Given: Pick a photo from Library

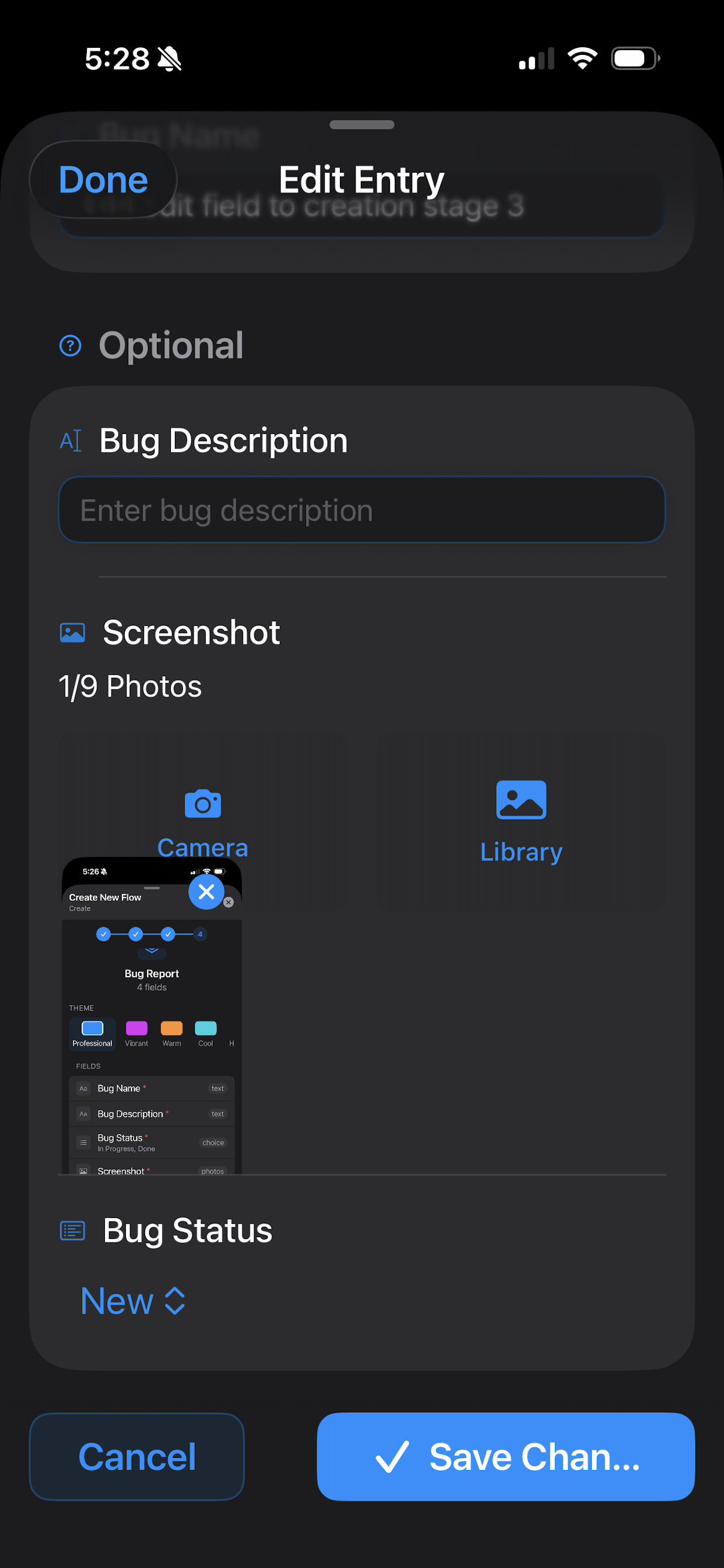Looking at the screenshot, I should coord(521,821).
